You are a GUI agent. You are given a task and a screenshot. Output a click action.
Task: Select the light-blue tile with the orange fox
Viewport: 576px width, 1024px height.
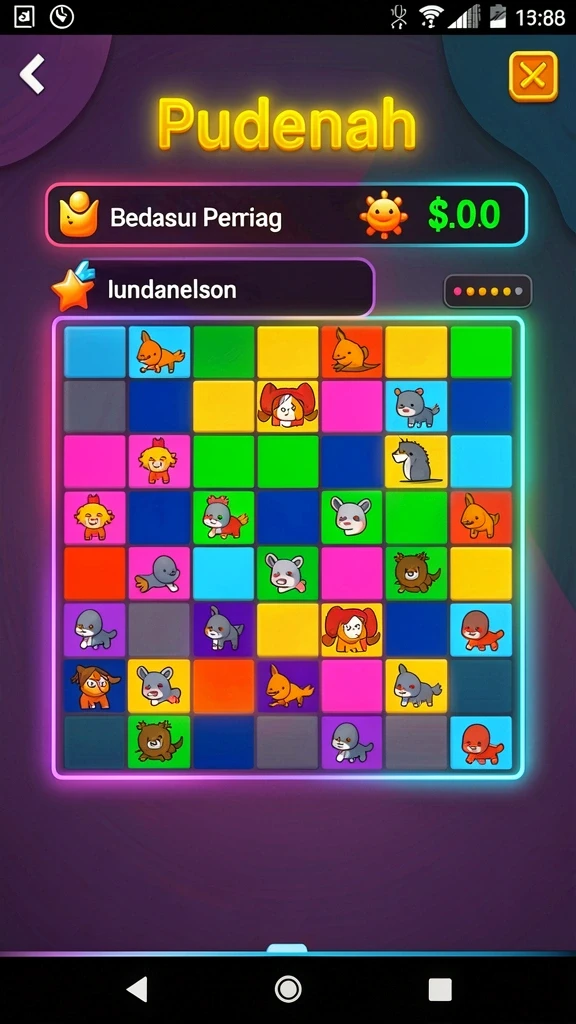tap(159, 352)
